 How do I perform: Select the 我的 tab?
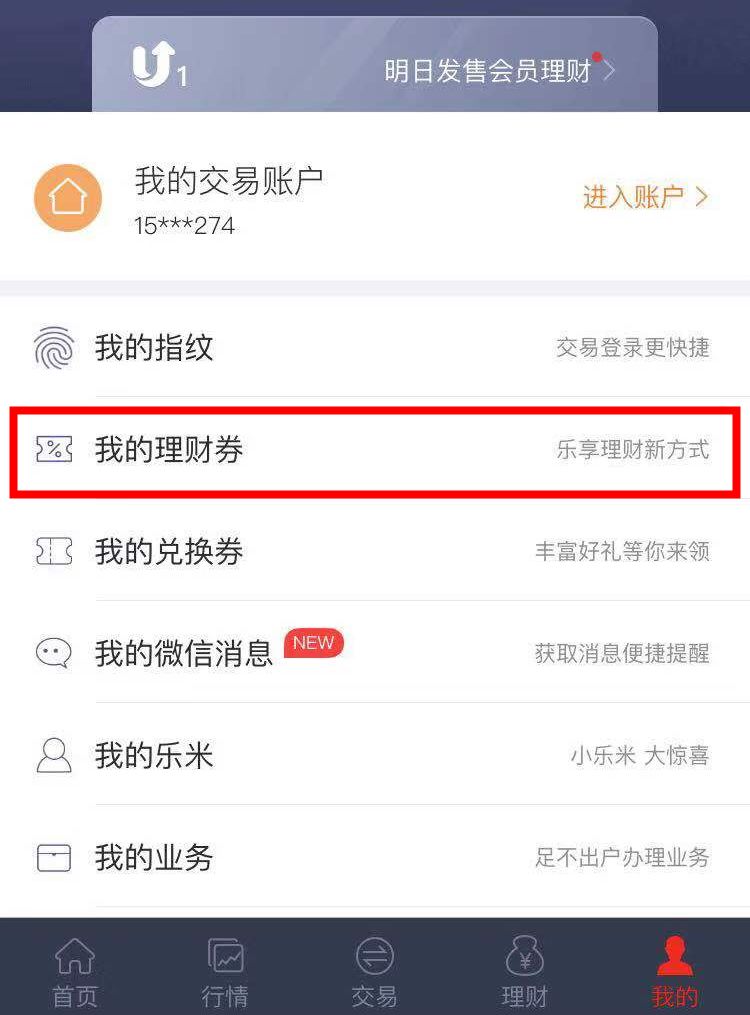[675, 970]
